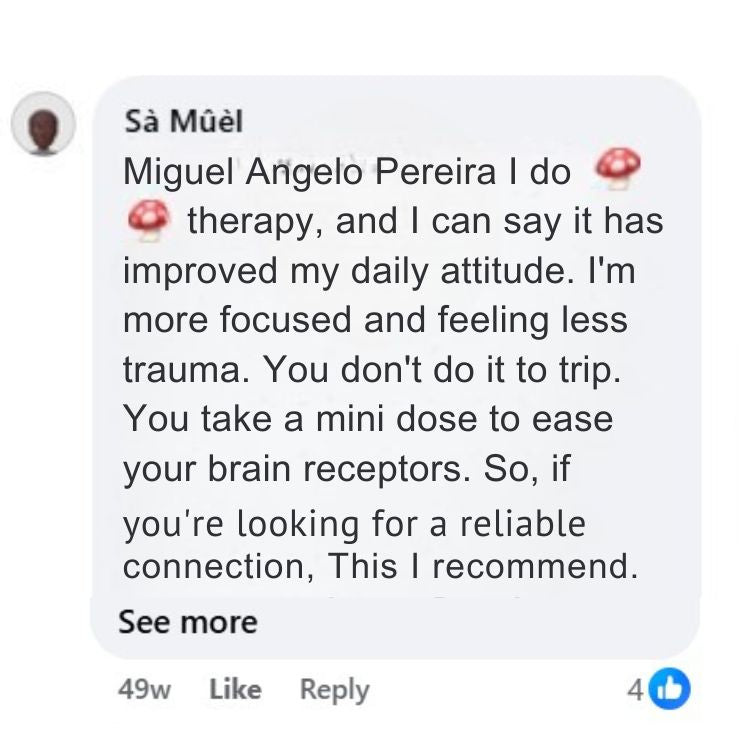750x750 pixels.
Task: Reply to Sà Mûèl's comment
Action: (334, 689)
